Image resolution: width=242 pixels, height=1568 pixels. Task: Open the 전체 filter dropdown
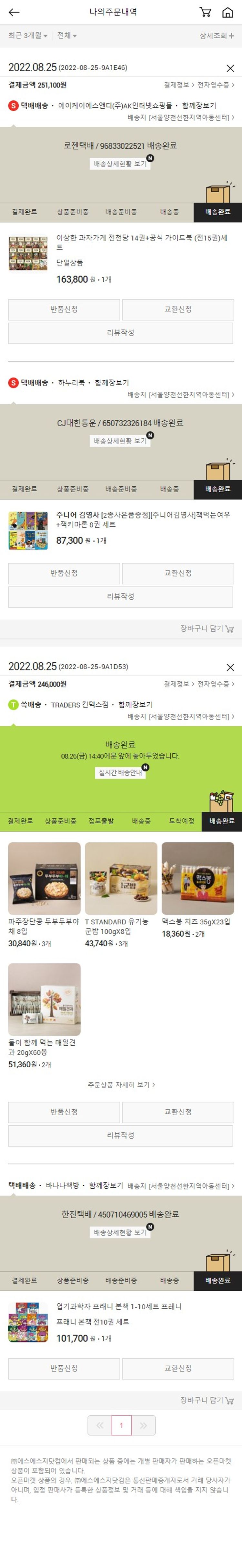click(x=66, y=36)
